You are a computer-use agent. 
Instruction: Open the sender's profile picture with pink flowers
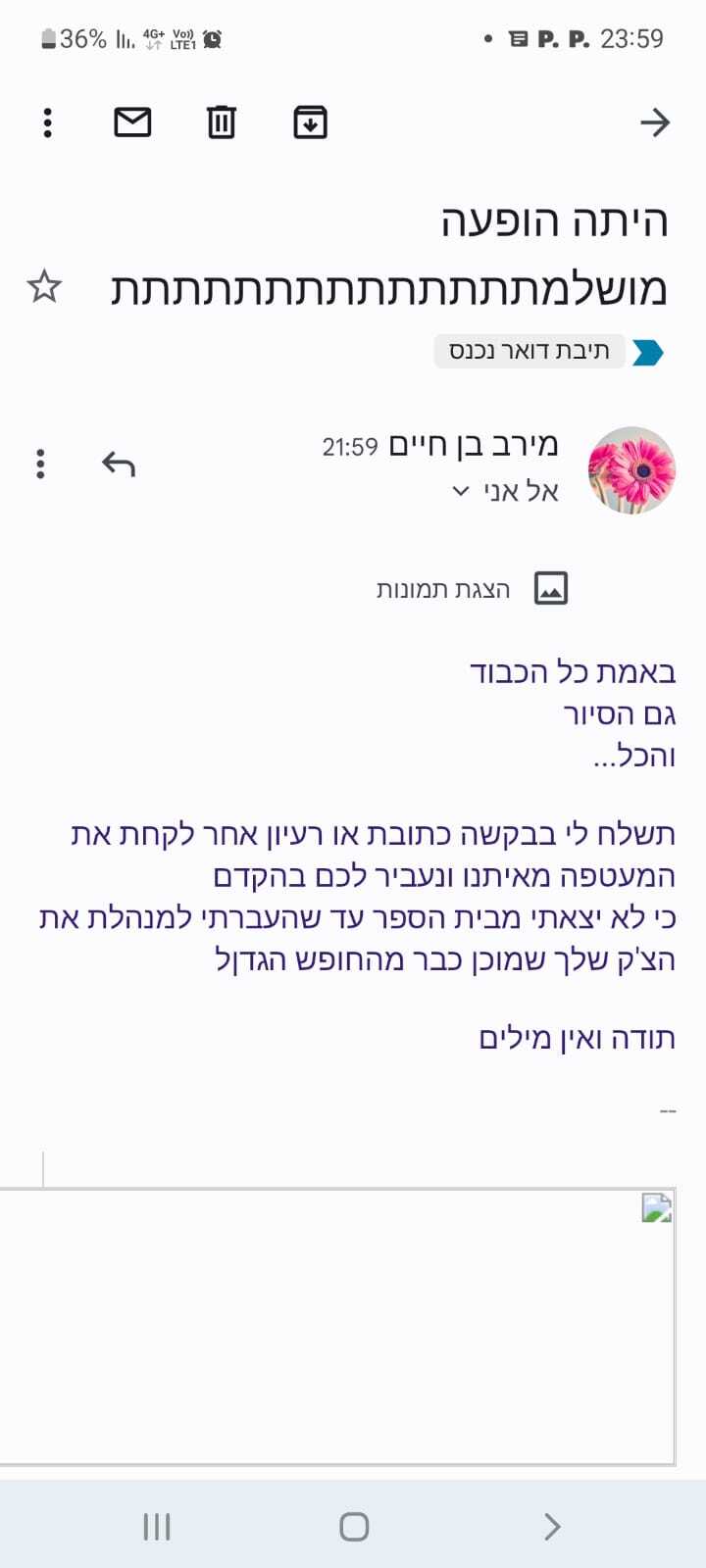point(632,470)
